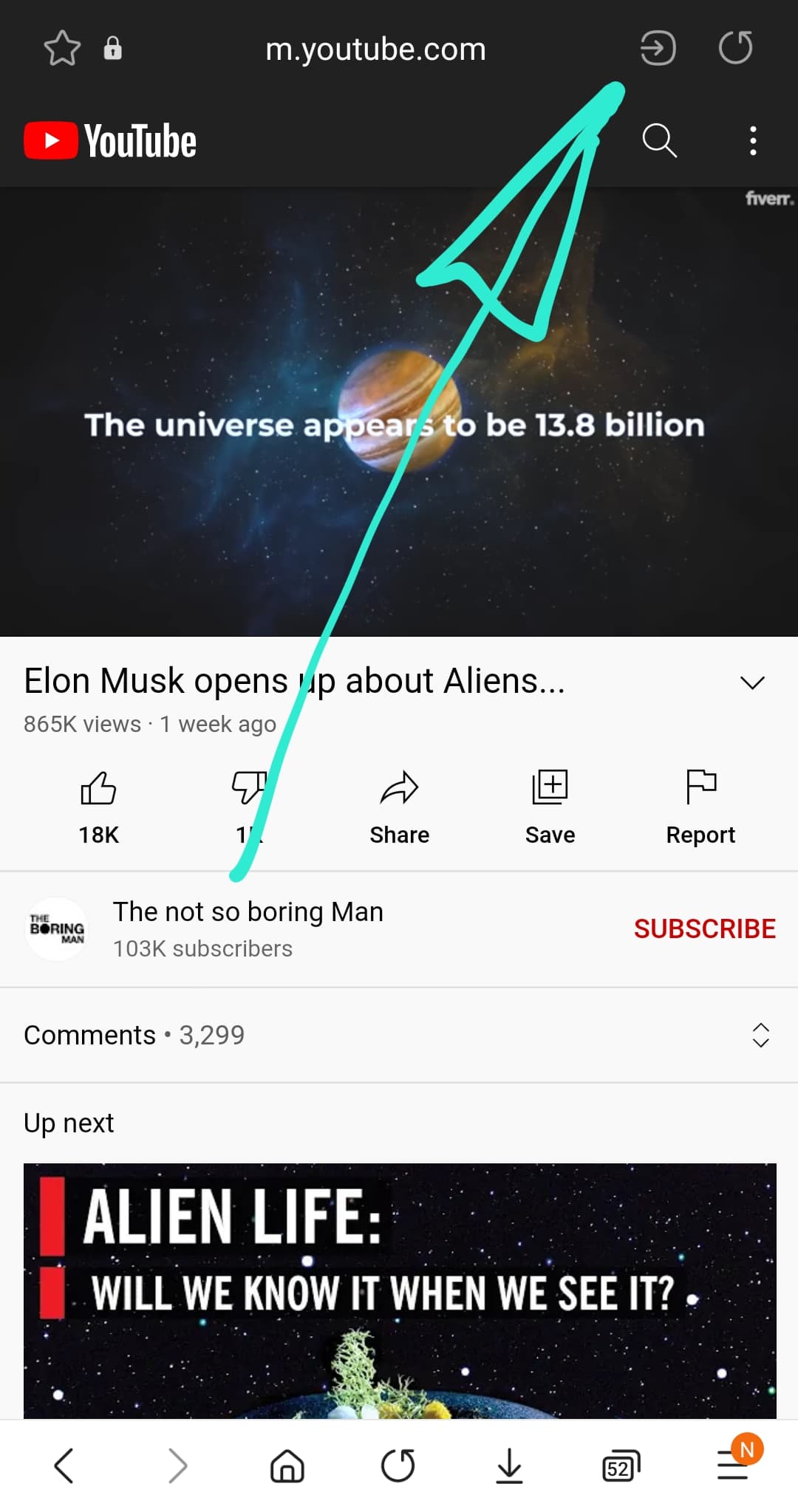Go to YouTube home via logo

111,140
